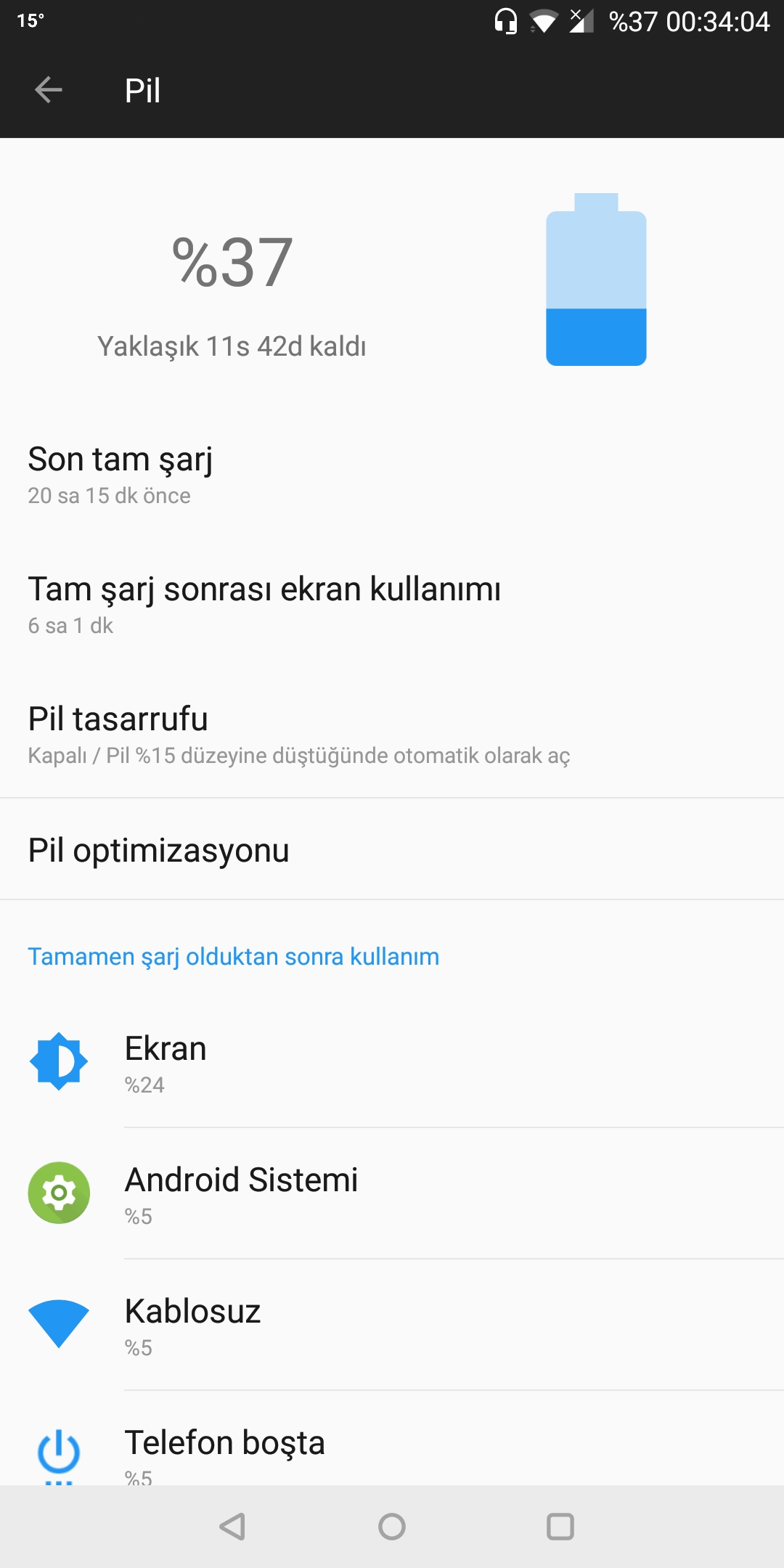Image resolution: width=784 pixels, height=1568 pixels.
Task: Open Android Sistemi usage details
Action: click(392, 1193)
